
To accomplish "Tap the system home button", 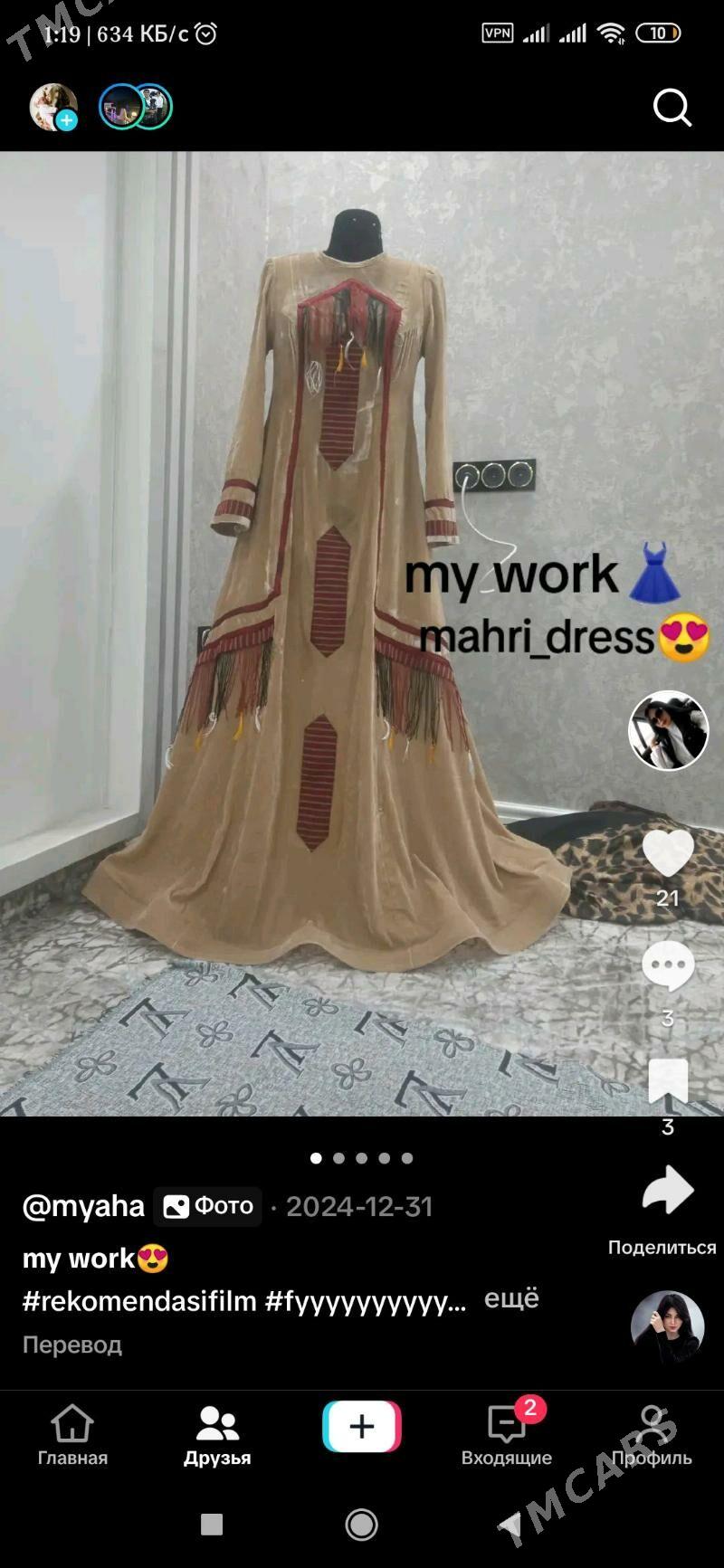I will click(x=362, y=1525).
